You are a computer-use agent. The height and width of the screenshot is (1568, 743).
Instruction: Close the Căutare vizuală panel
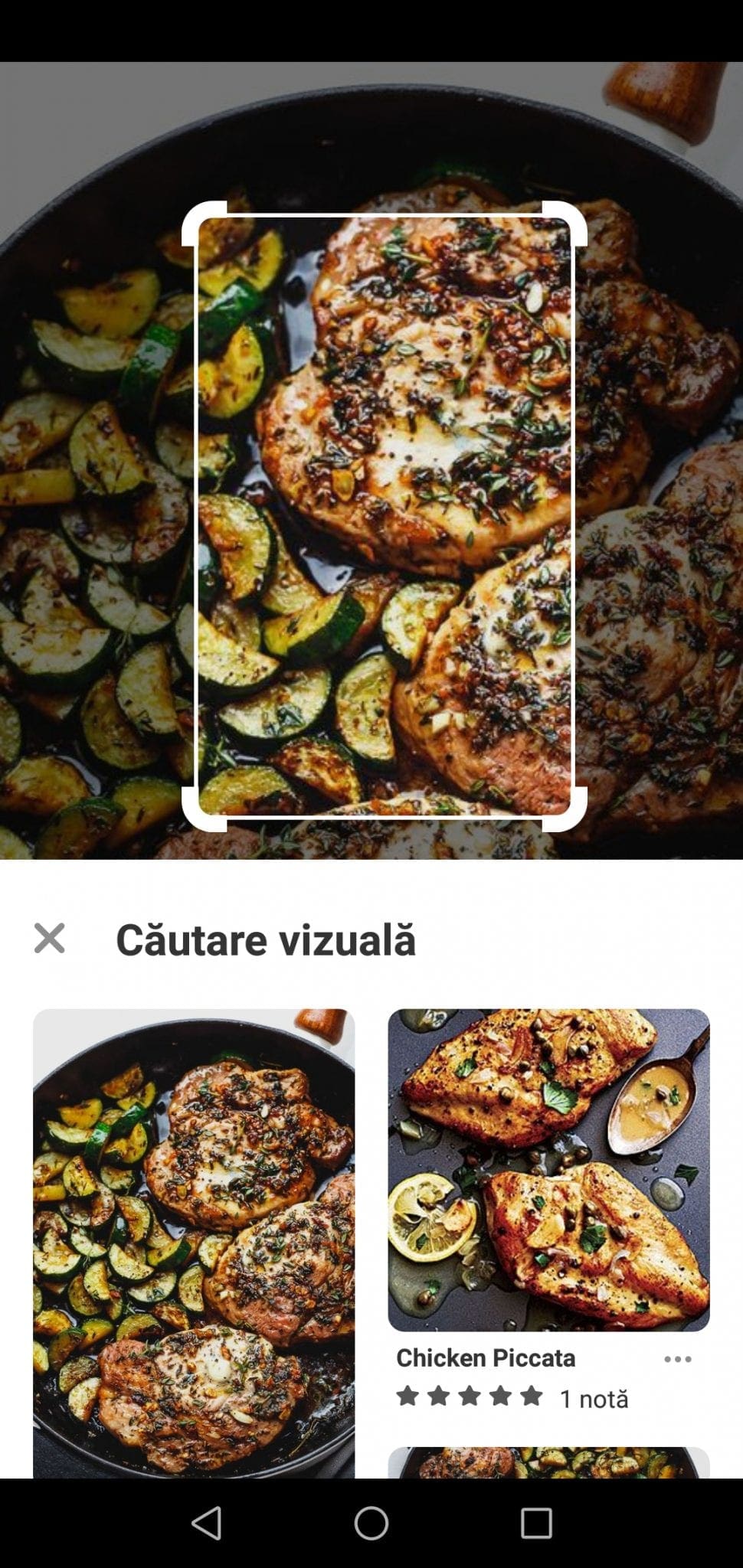point(50,938)
